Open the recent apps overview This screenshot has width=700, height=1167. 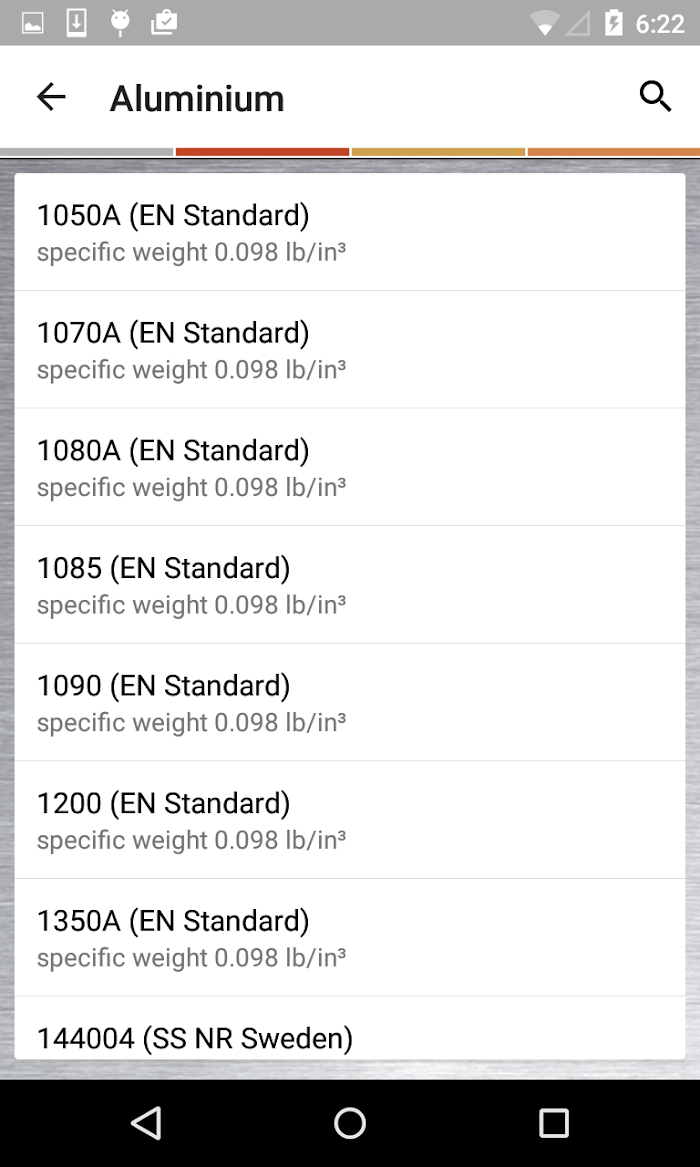553,1123
